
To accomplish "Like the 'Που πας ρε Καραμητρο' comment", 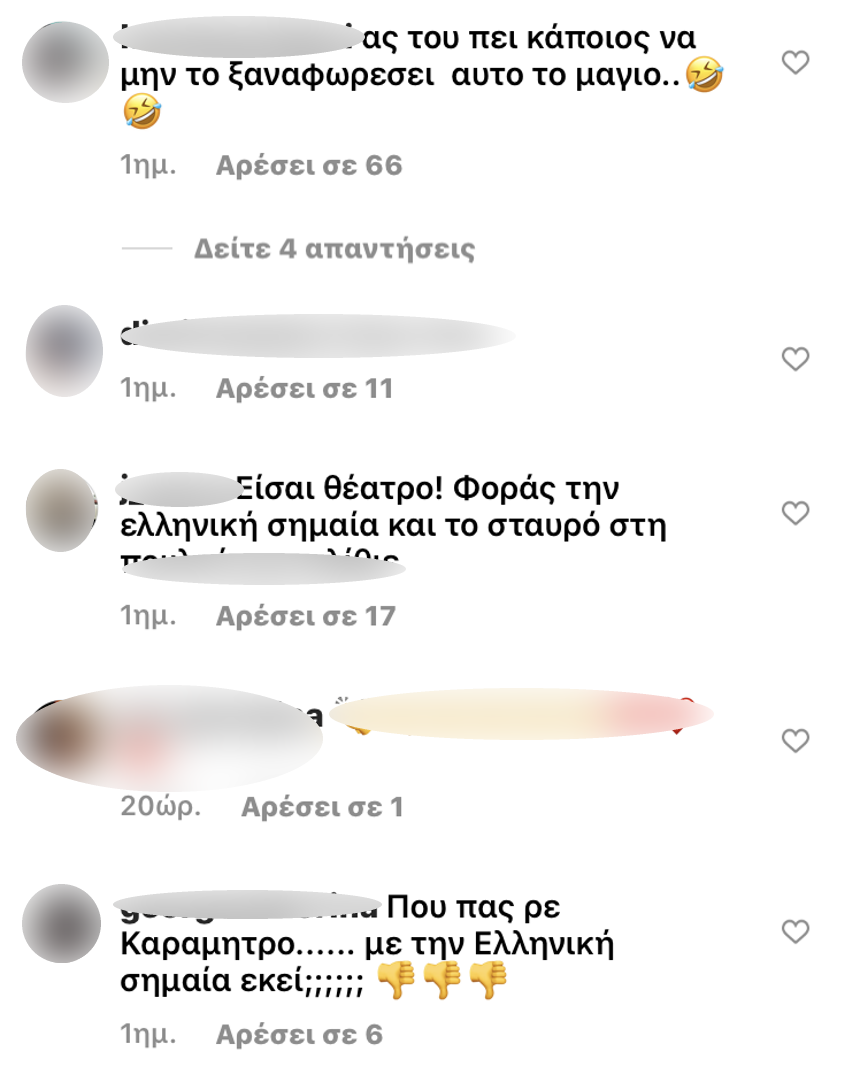I will (x=795, y=932).
